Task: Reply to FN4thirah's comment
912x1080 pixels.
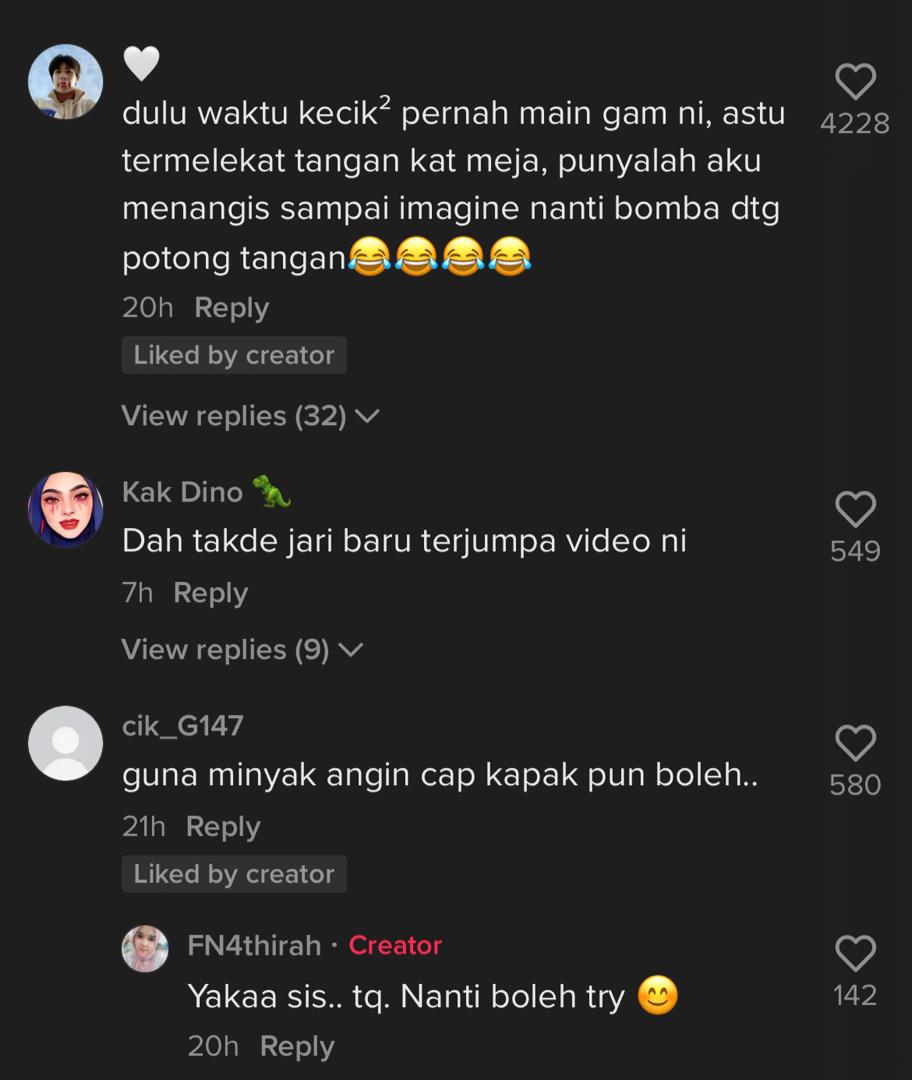Action: [x=296, y=1047]
